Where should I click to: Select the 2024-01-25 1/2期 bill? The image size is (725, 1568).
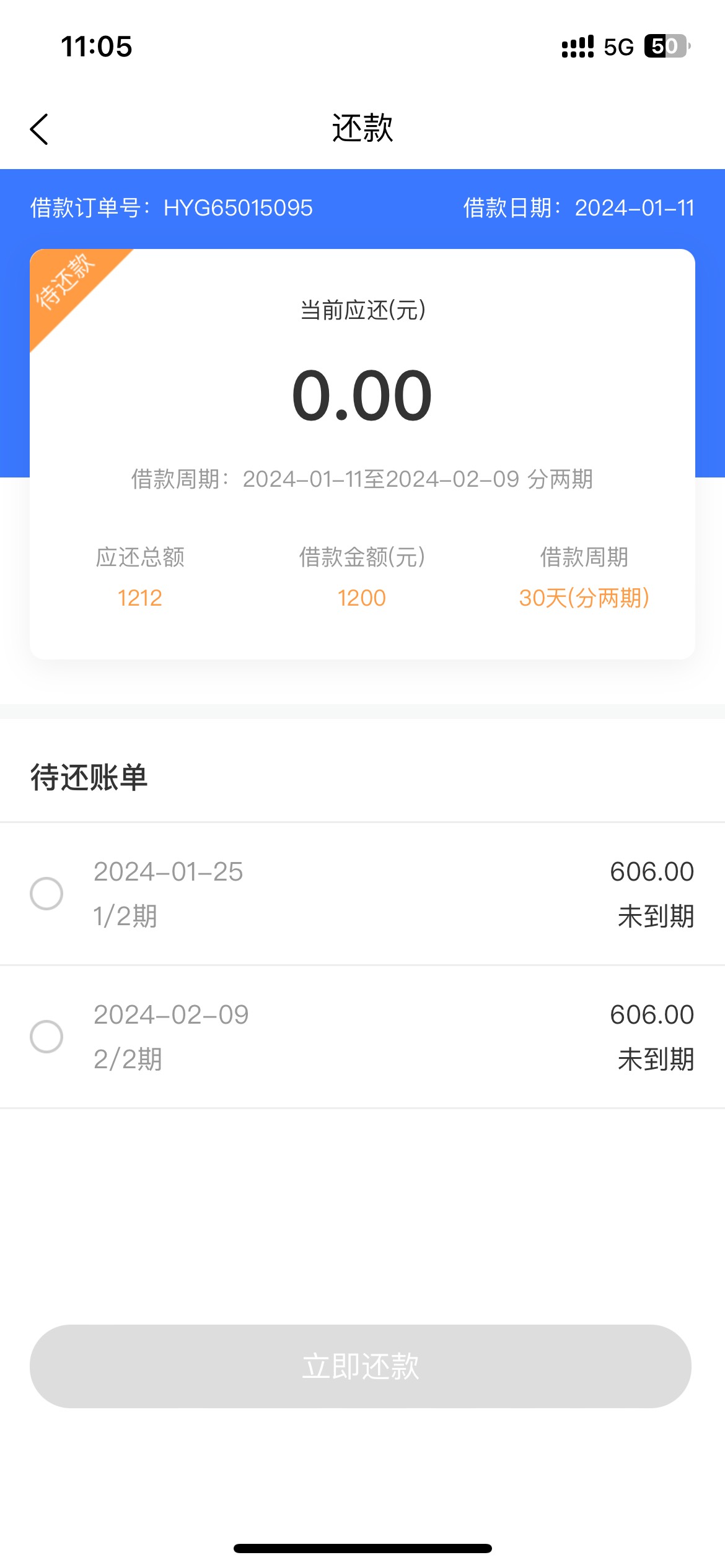coord(46,894)
